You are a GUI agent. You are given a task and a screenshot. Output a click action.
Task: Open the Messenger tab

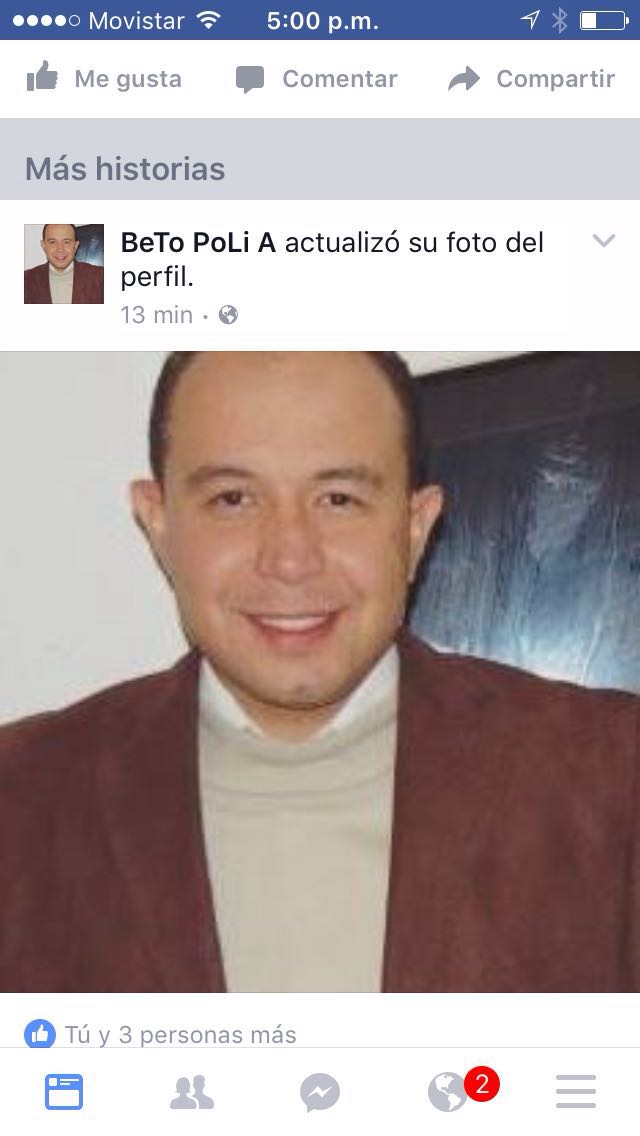320,1092
